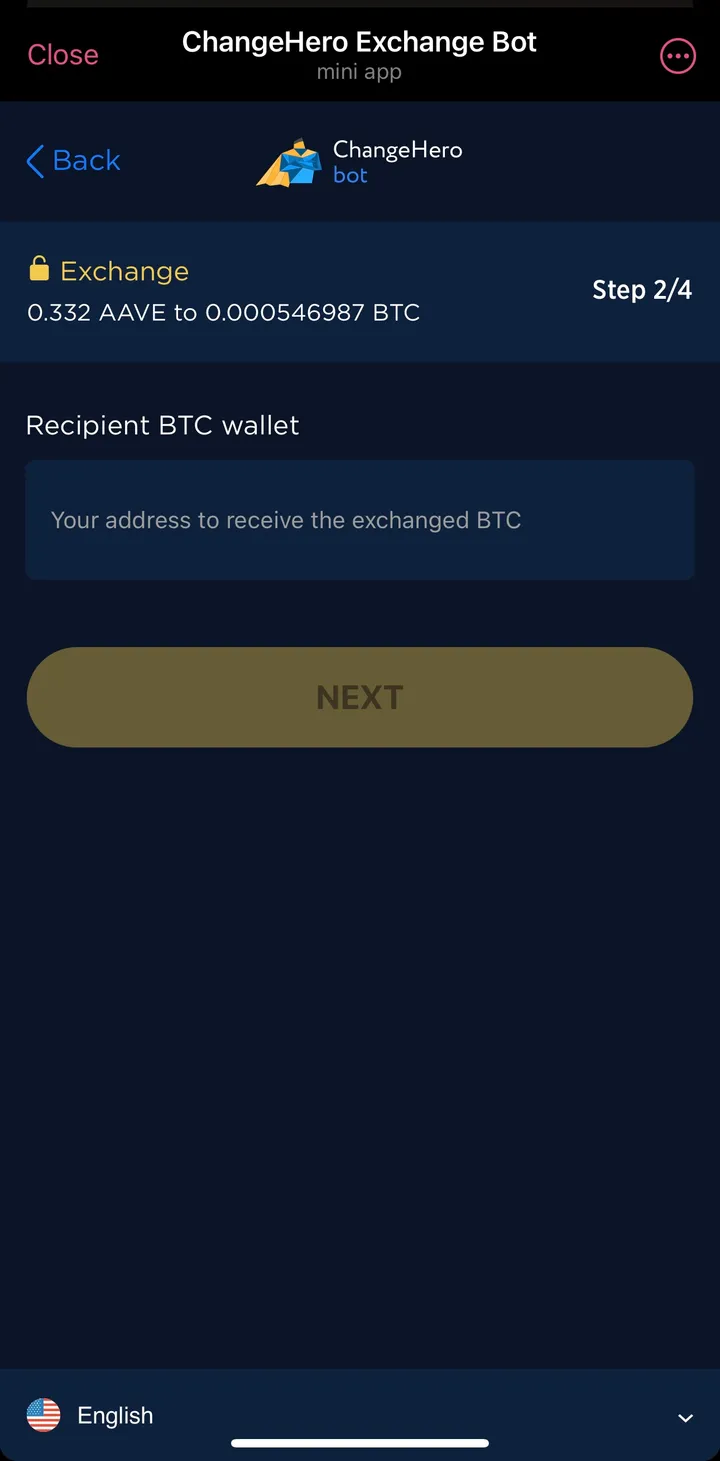This screenshot has height=1461, width=720.
Task: Tap the NEXT button
Action: pos(359,697)
